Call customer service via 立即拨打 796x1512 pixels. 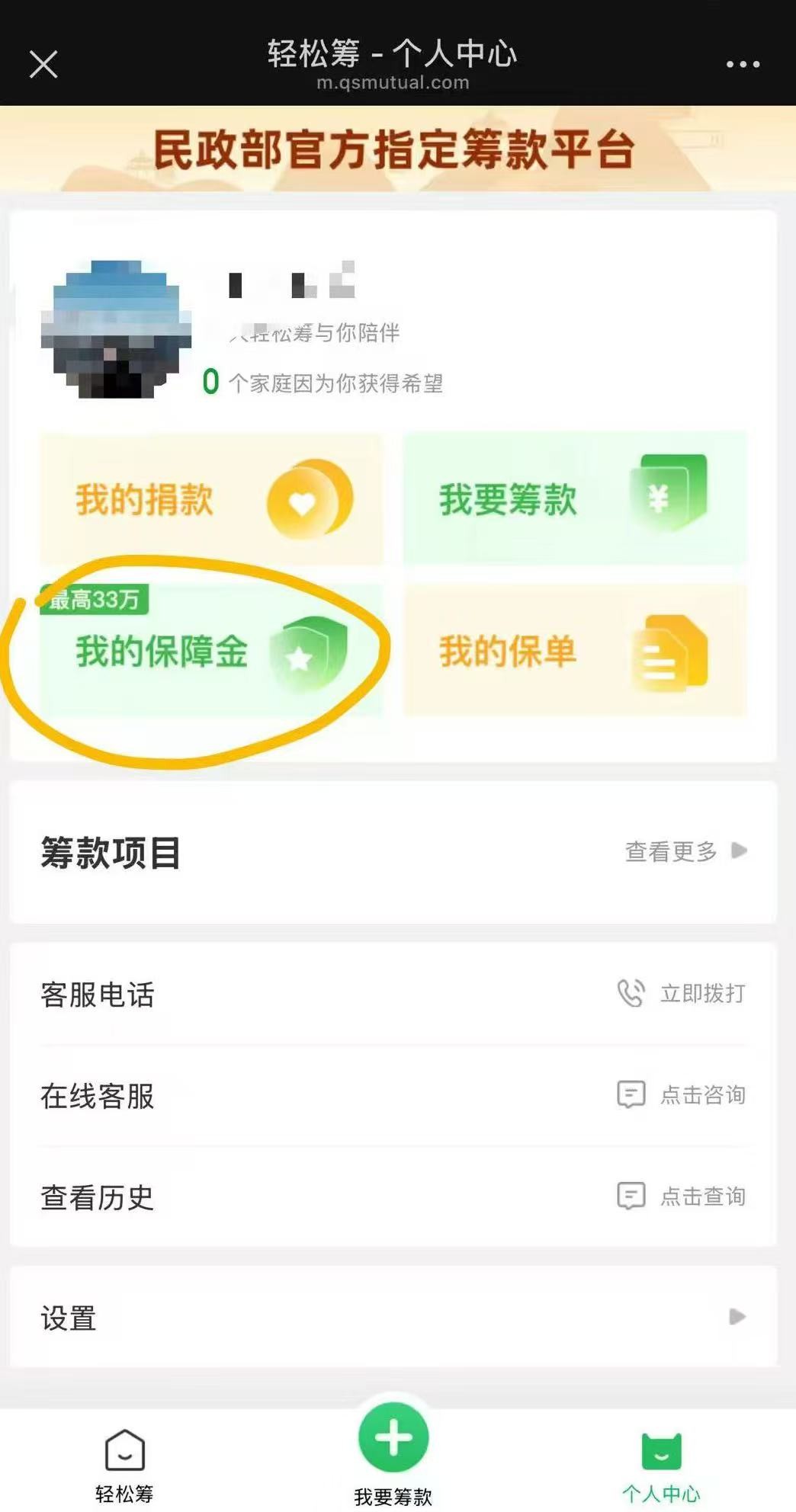681,994
